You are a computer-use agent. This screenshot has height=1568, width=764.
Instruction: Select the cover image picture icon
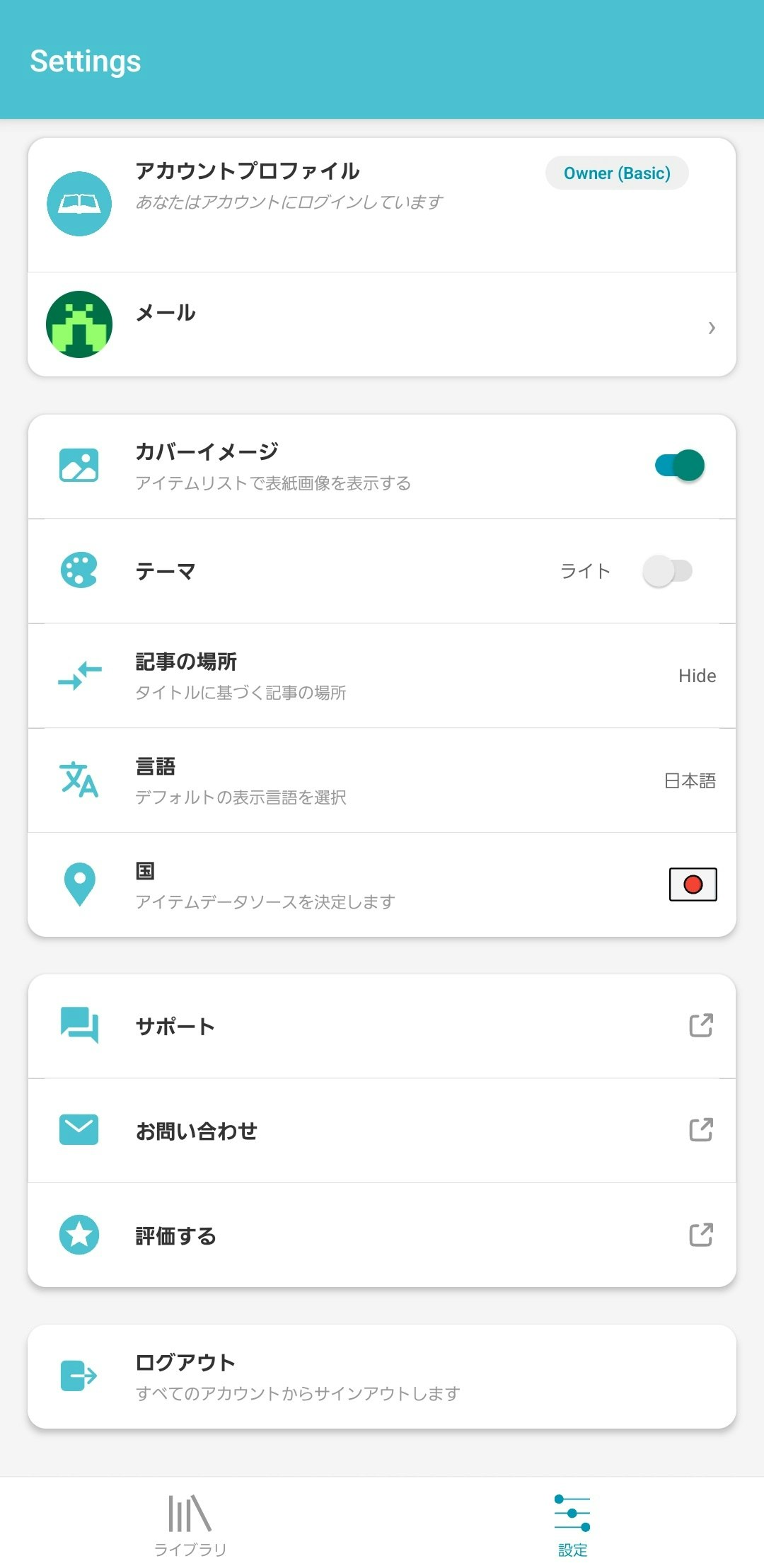point(79,465)
